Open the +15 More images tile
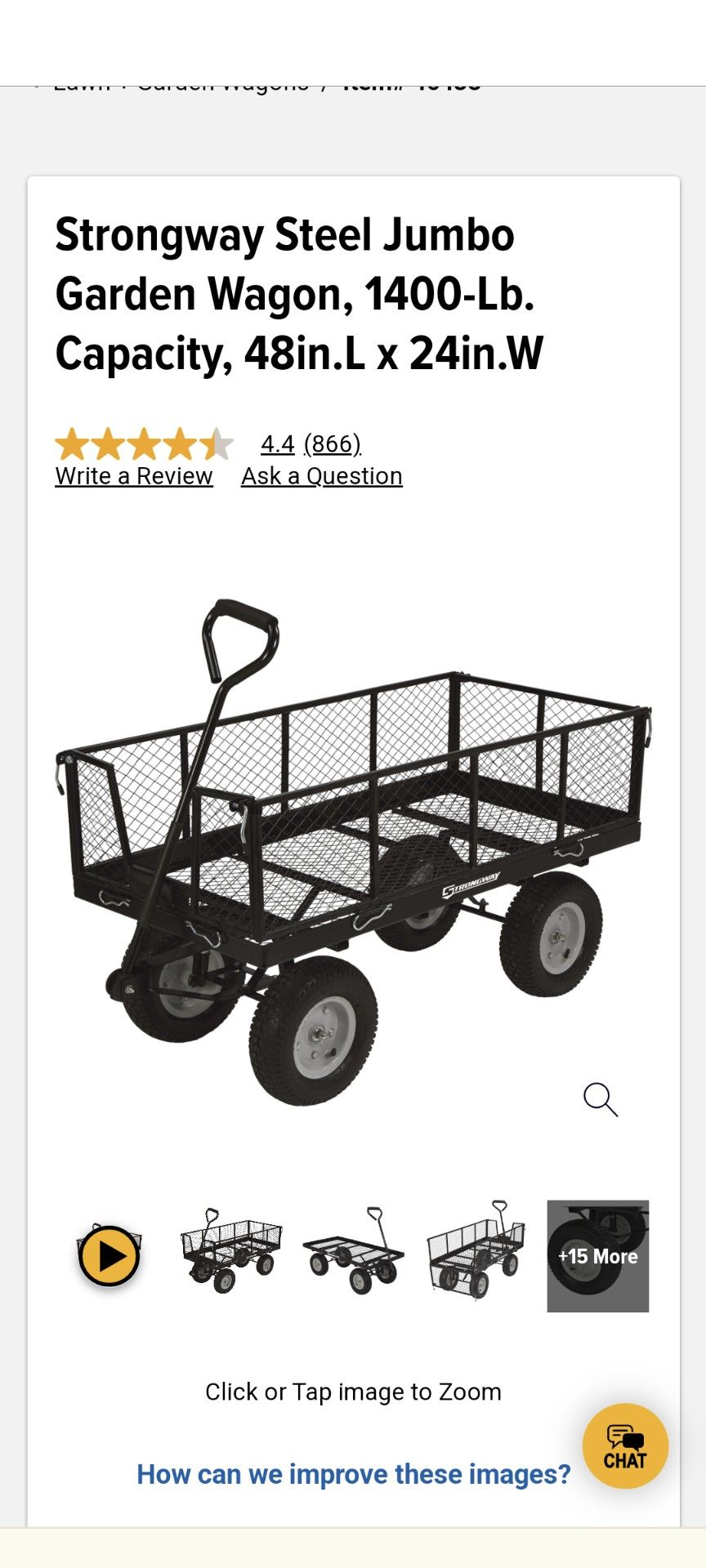This screenshot has width=706, height=1568. [598, 1256]
